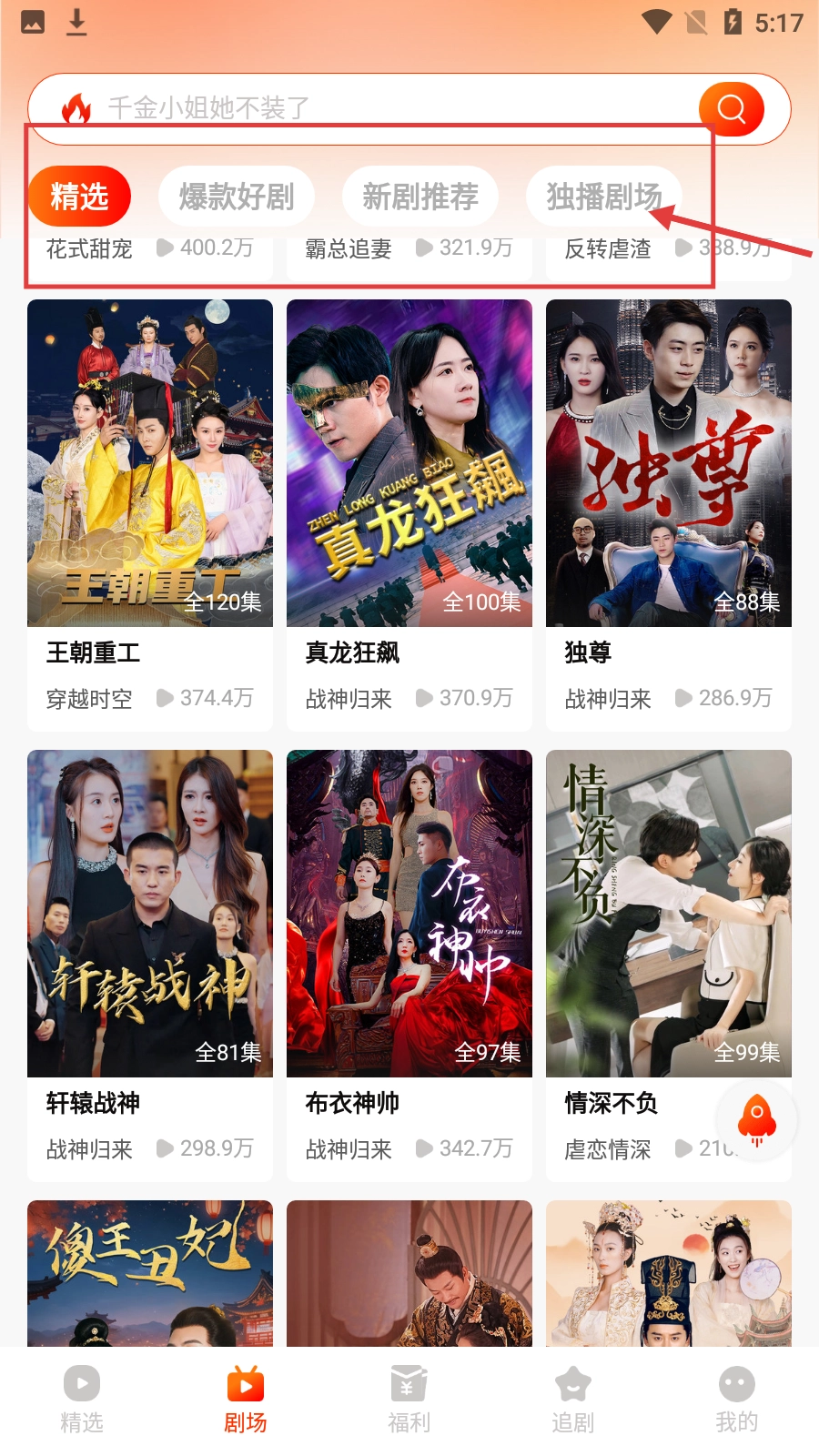Tap the orange search button
Image resolution: width=819 pixels, height=1456 pixels.
pos(731,109)
